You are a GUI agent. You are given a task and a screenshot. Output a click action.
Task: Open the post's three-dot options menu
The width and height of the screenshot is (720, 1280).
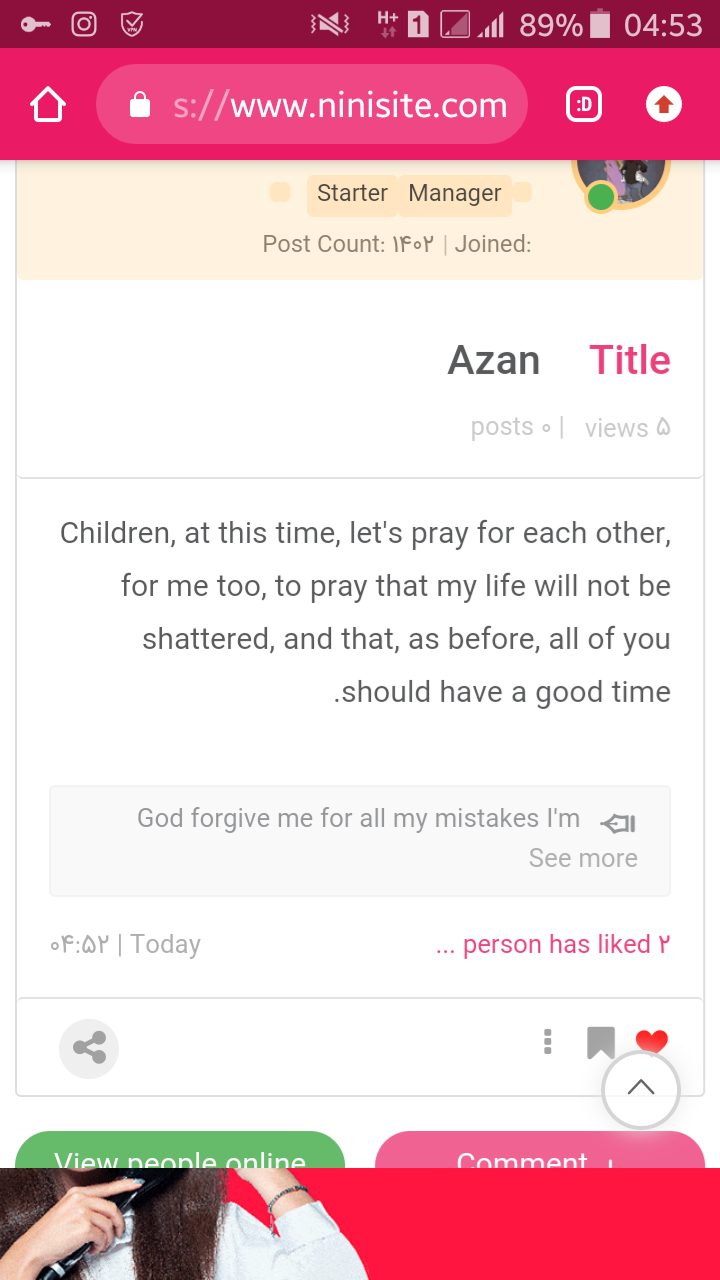coord(547,1042)
